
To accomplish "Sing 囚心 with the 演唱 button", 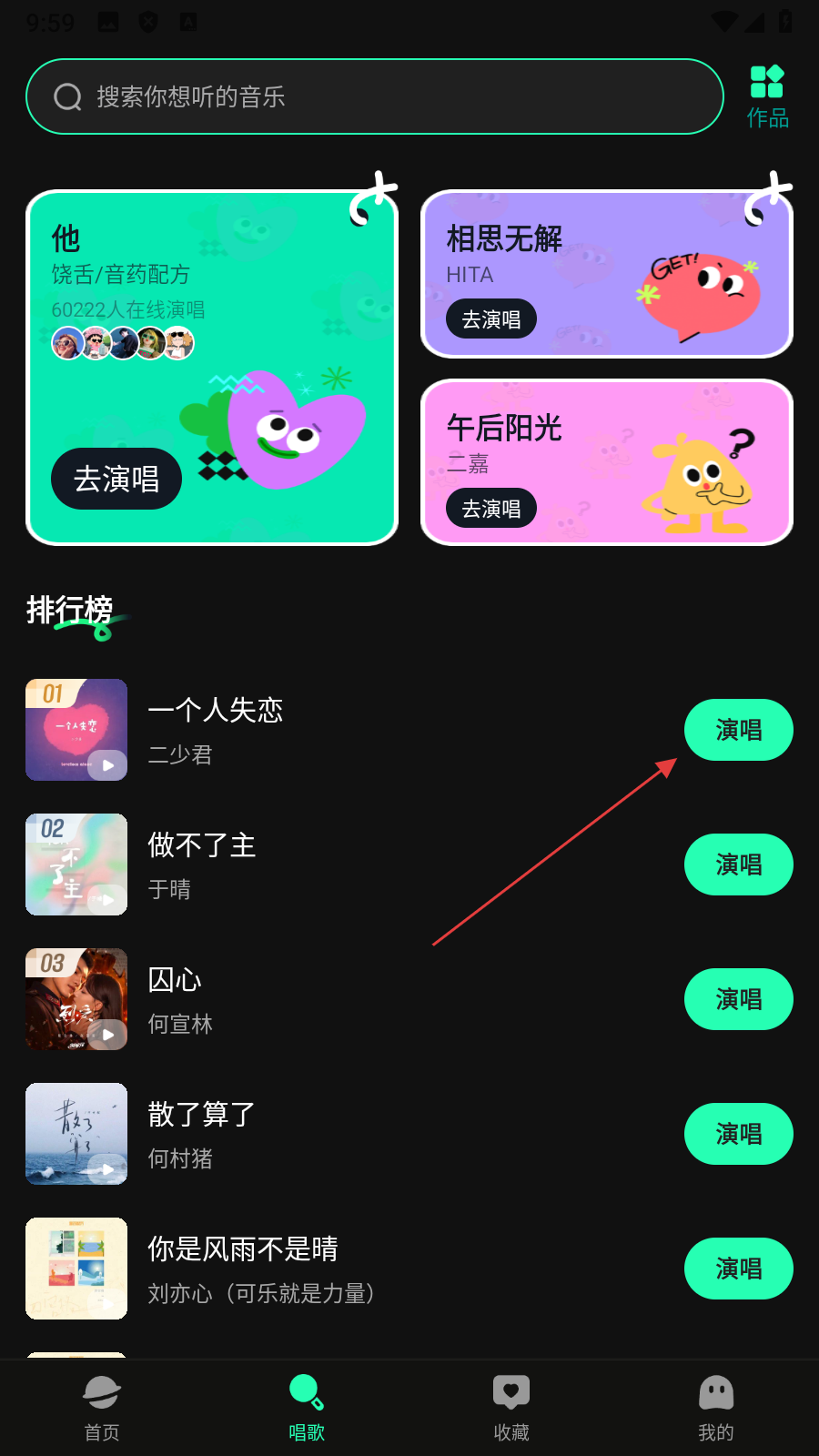I will pos(738,999).
